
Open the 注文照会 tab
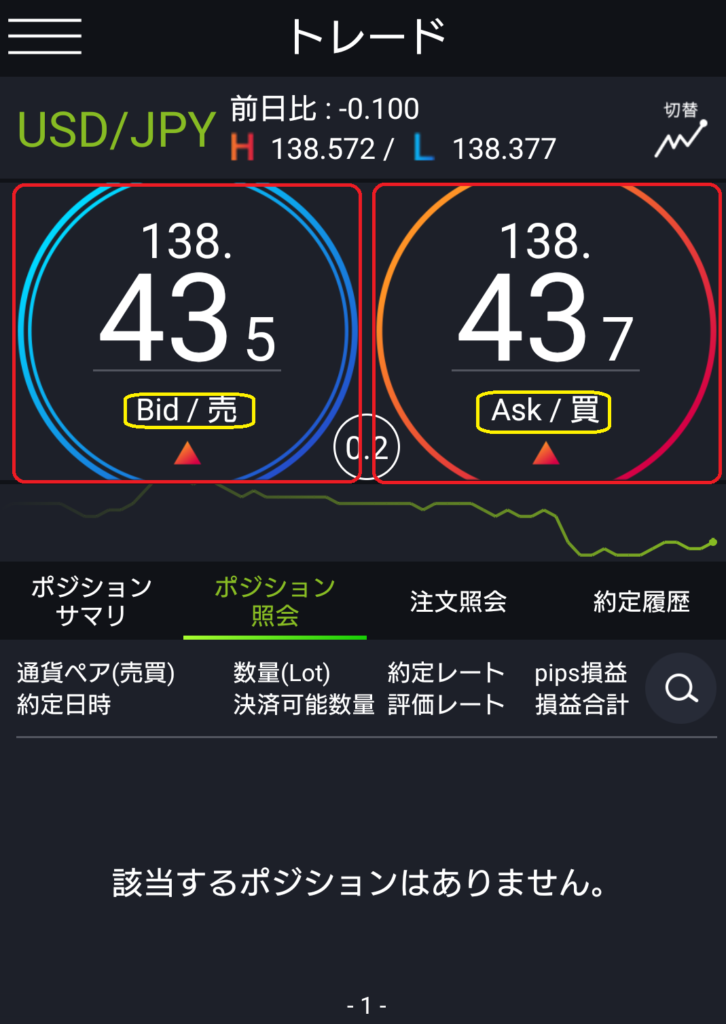458,601
